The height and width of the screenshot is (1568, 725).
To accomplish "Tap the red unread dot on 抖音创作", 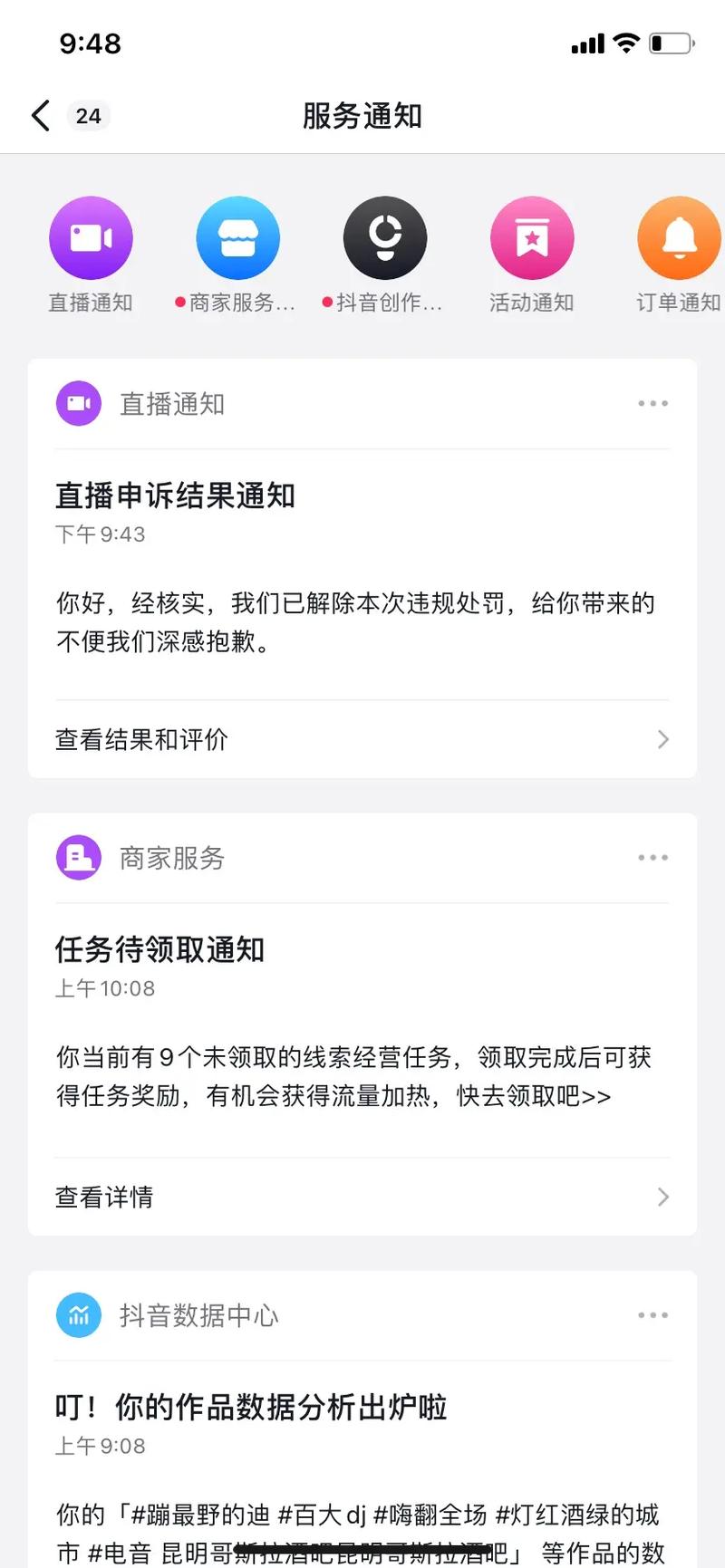I will coord(327,303).
